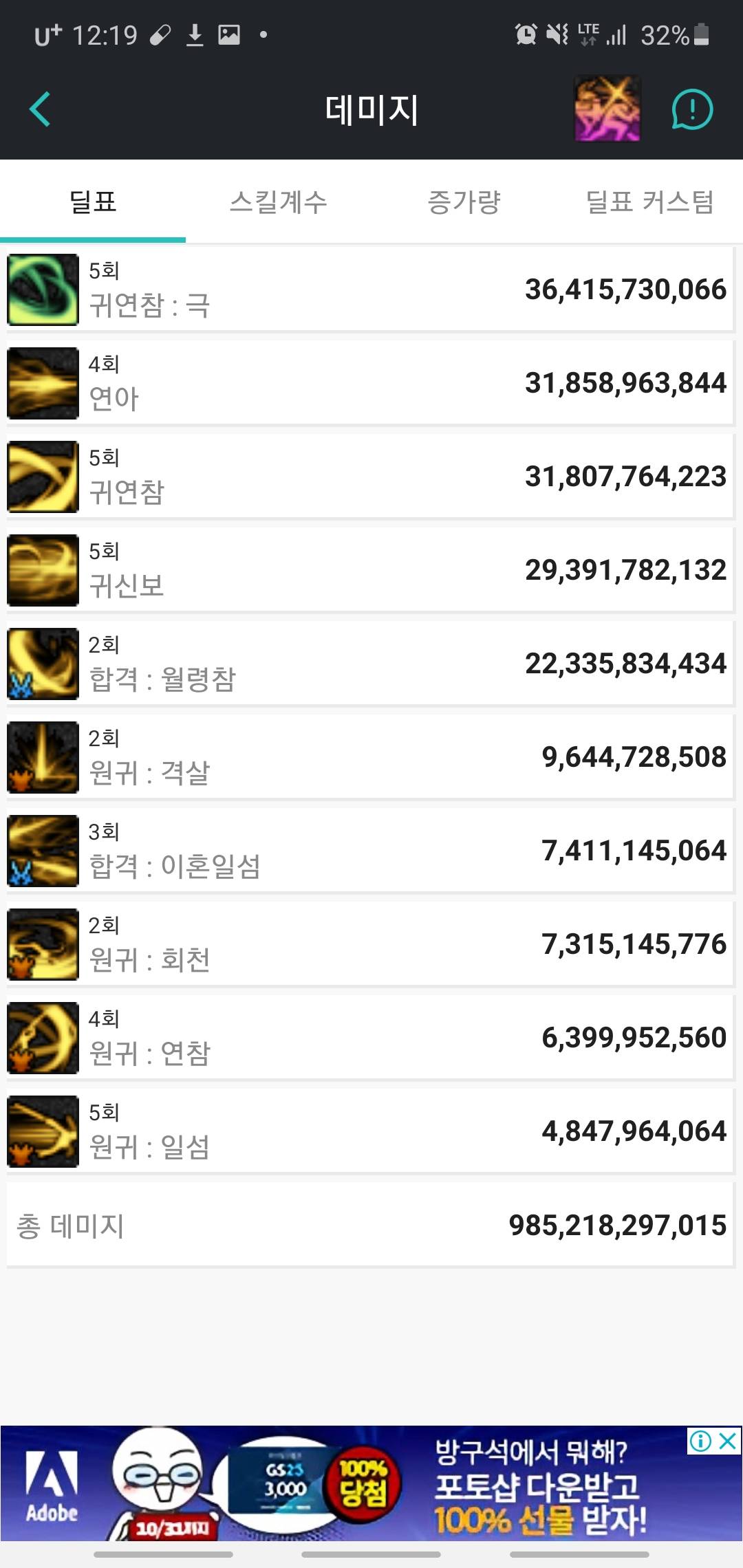Open the 연아 skill row

(370, 383)
